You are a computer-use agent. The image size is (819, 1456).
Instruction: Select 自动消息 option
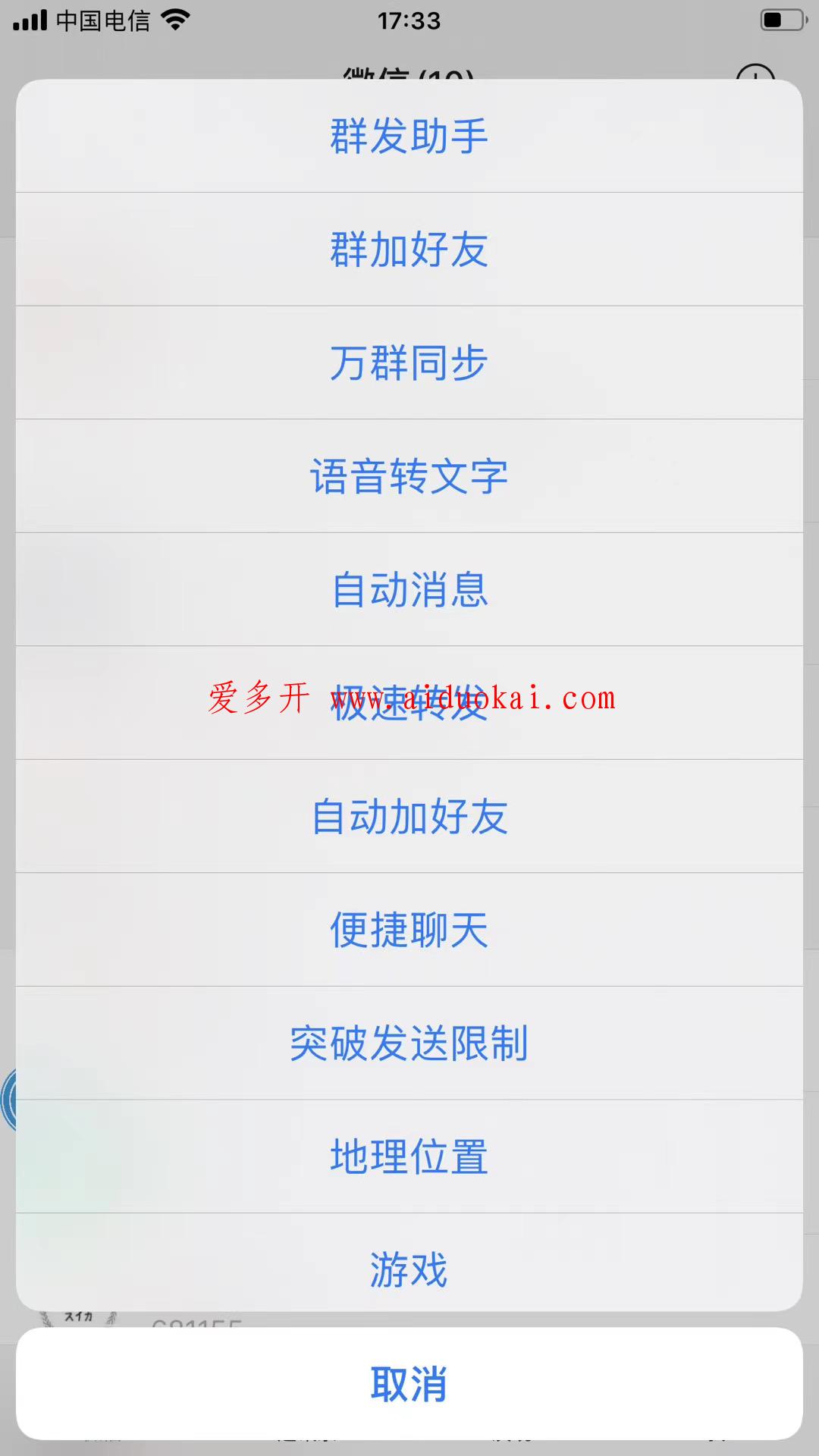coord(409,589)
